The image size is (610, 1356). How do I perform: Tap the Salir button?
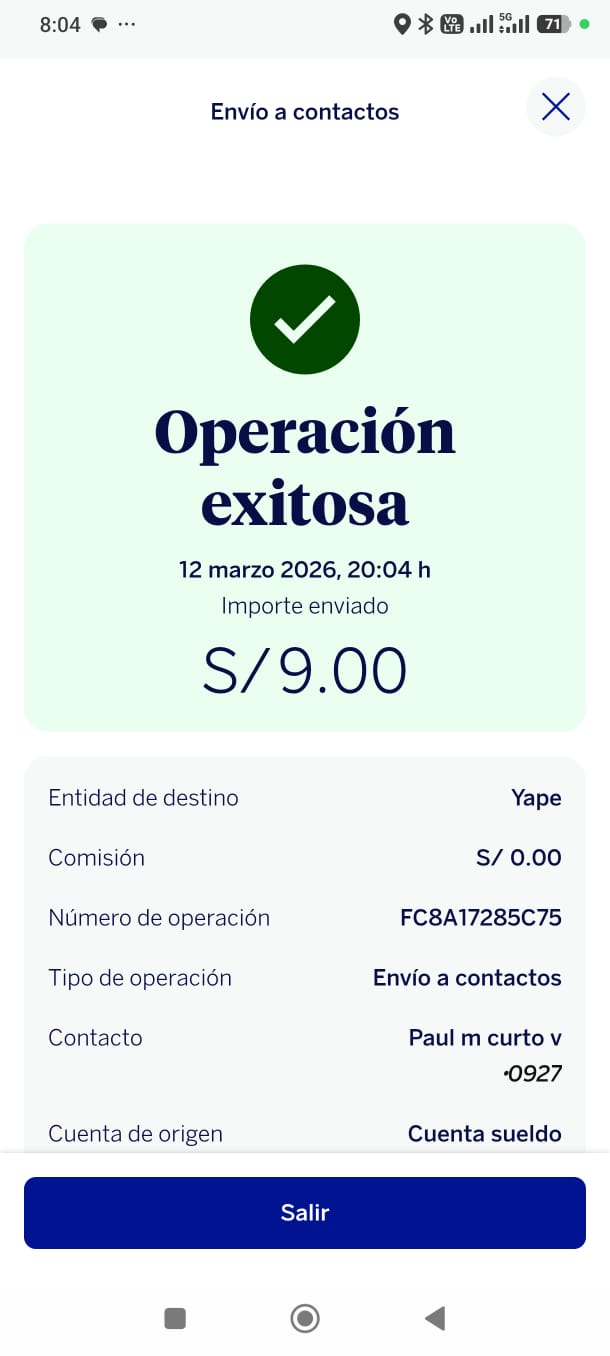[x=304, y=1212]
